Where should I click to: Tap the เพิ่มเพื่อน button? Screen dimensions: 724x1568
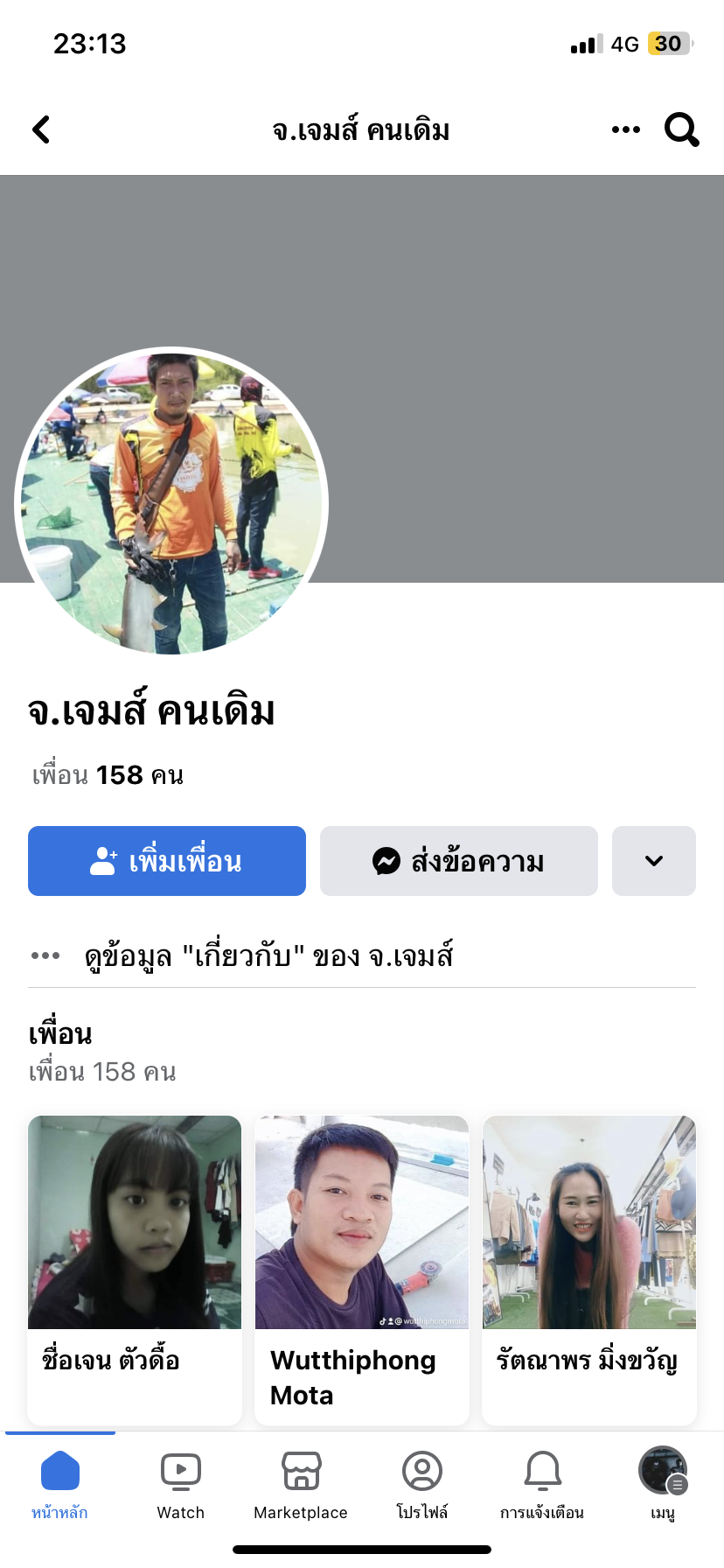tap(167, 861)
